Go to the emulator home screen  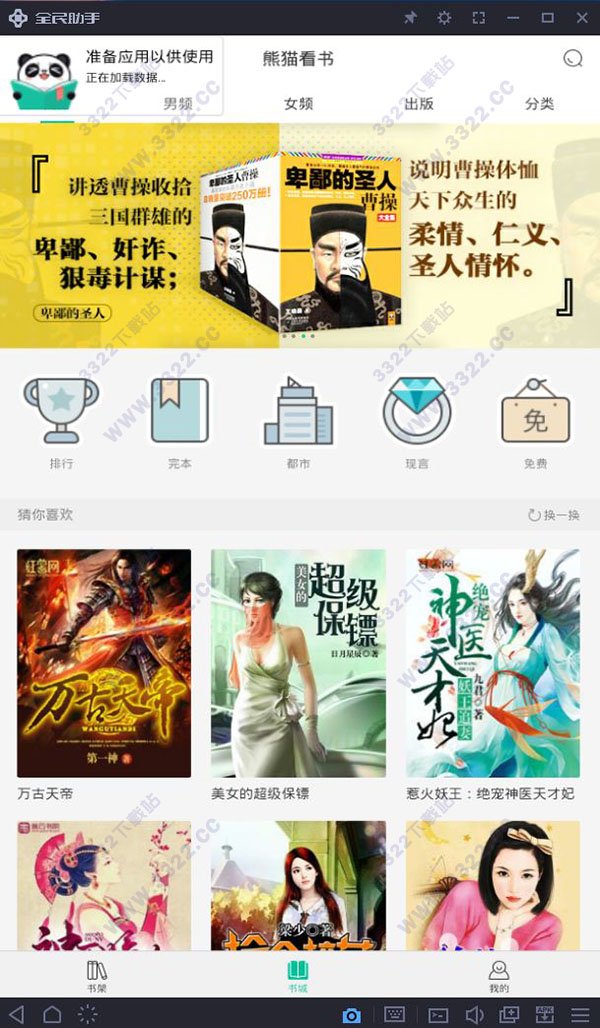click(52, 1014)
